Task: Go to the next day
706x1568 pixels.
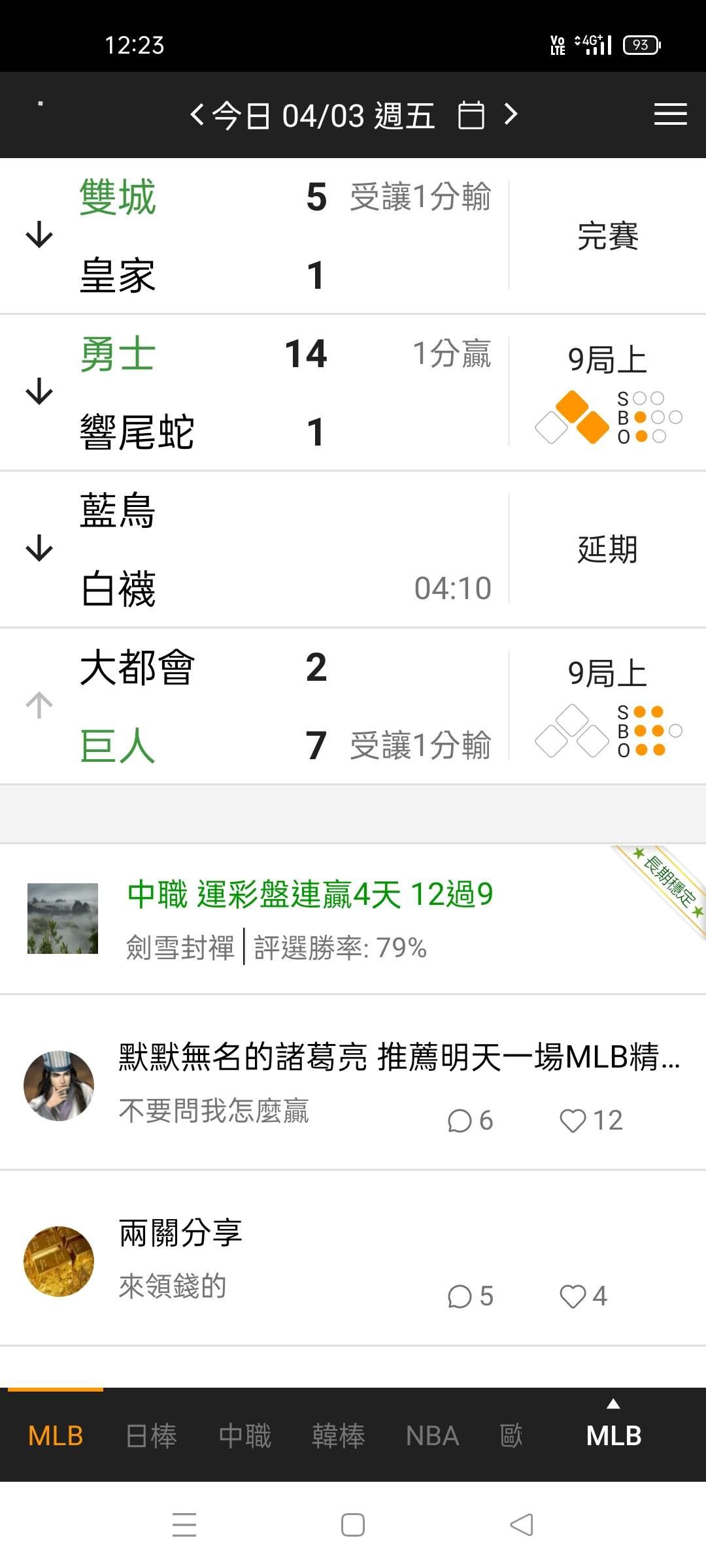Action: [511, 115]
